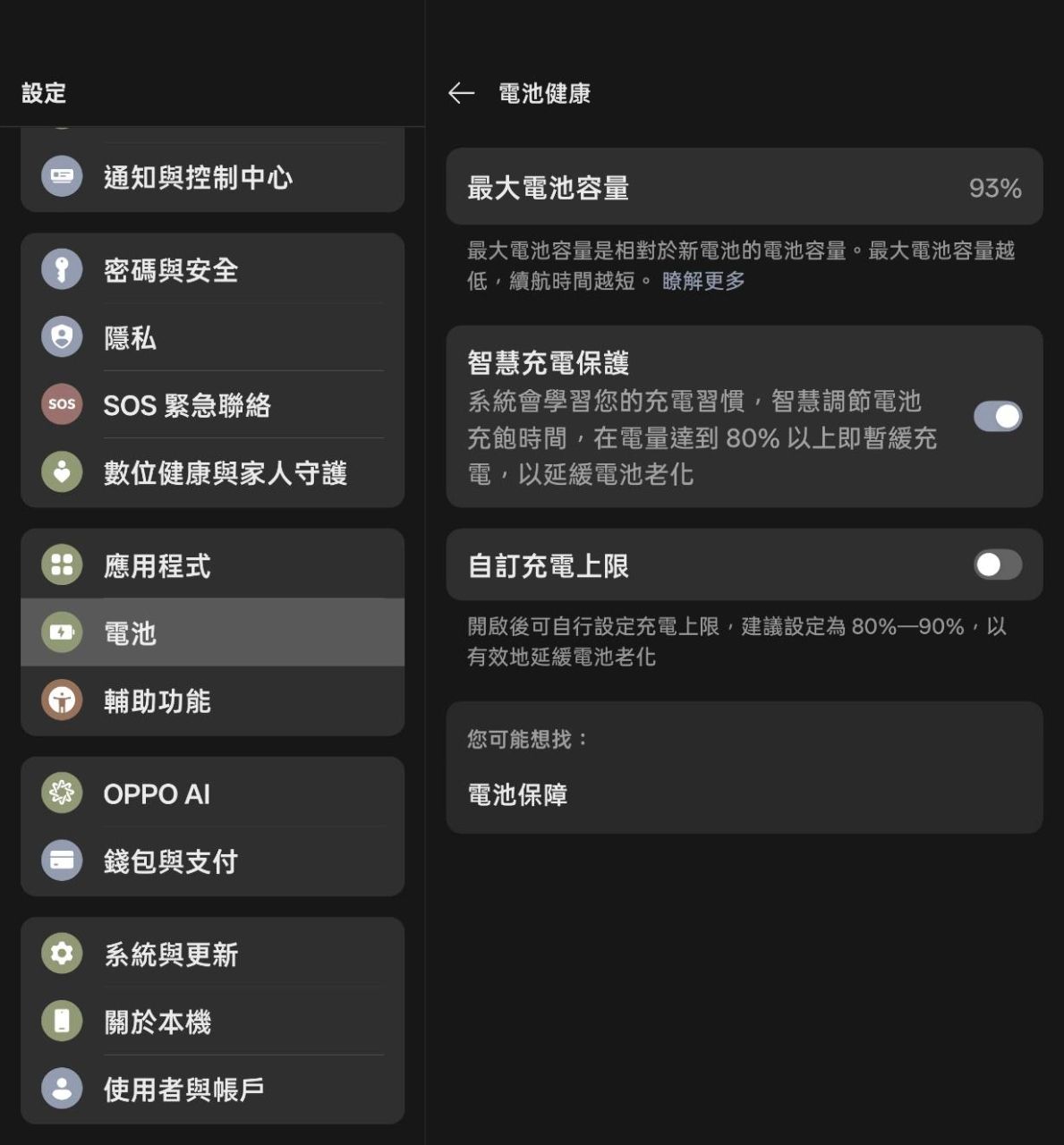
Task: Turn off 智慧充電保護 switch
Action: 997,416
